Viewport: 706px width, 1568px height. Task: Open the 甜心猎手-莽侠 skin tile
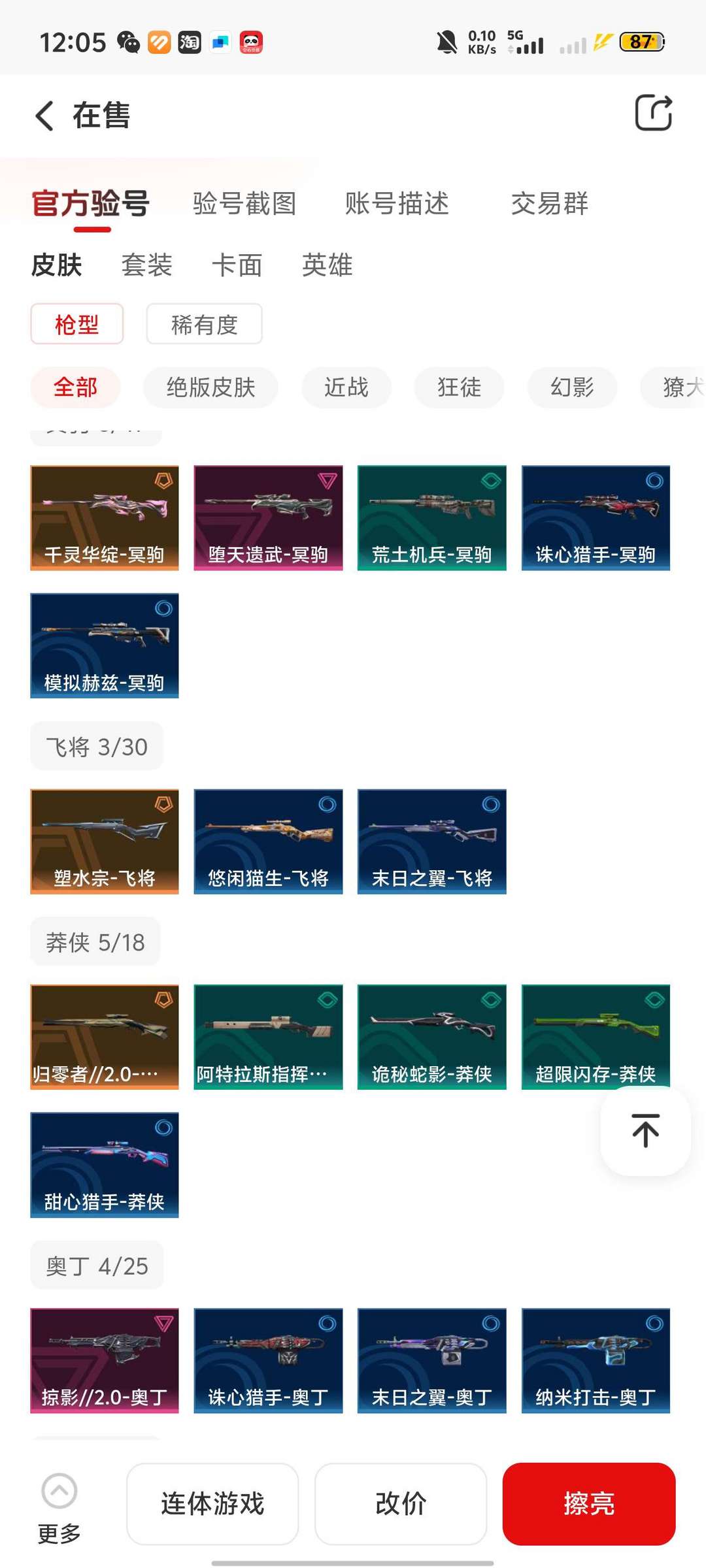[x=105, y=1164]
